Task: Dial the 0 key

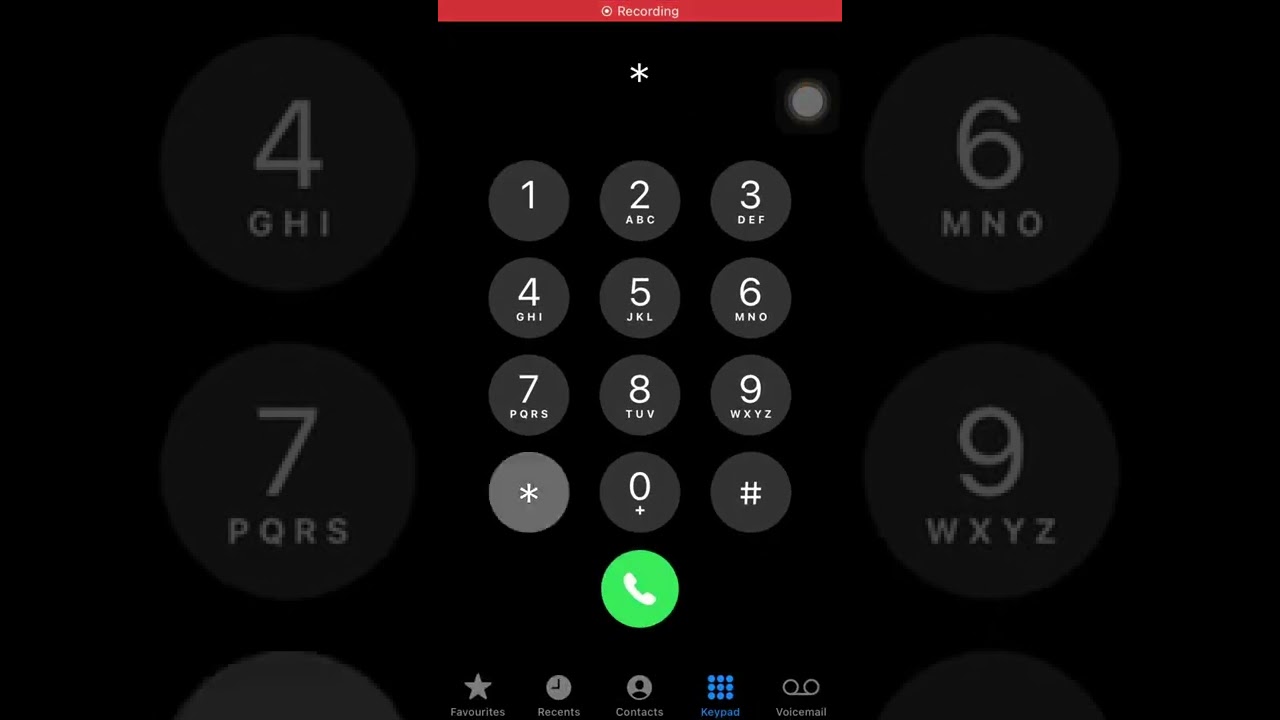Action: pyautogui.click(x=640, y=492)
